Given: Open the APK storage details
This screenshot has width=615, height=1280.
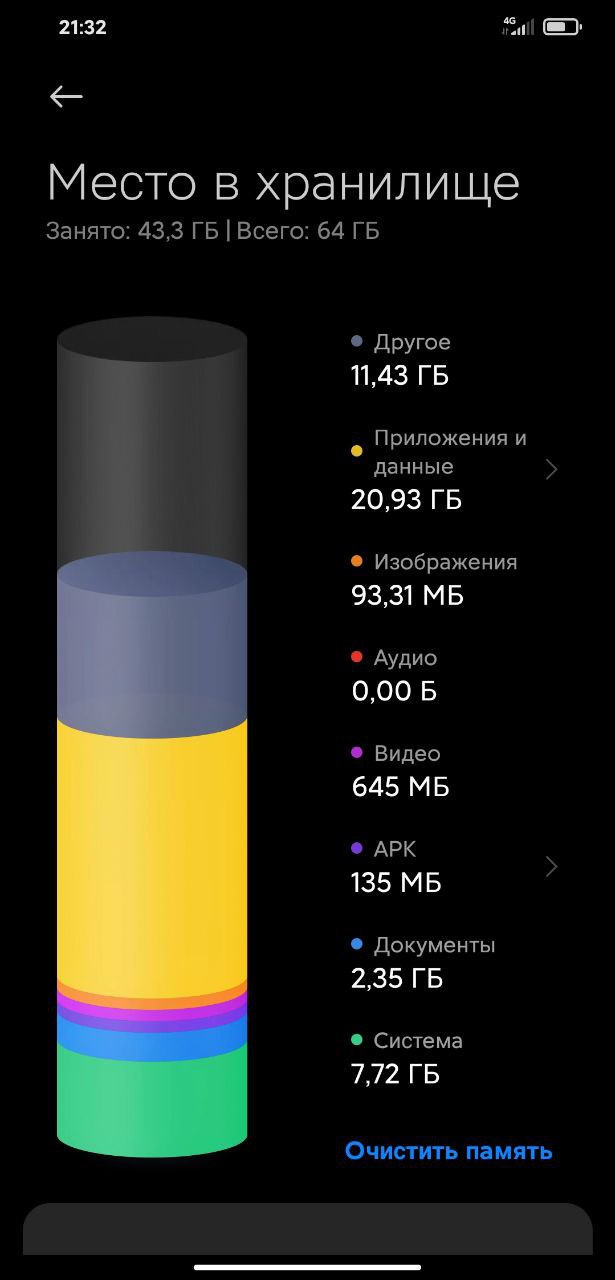Looking at the screenshot, I should tap(454, 866).
